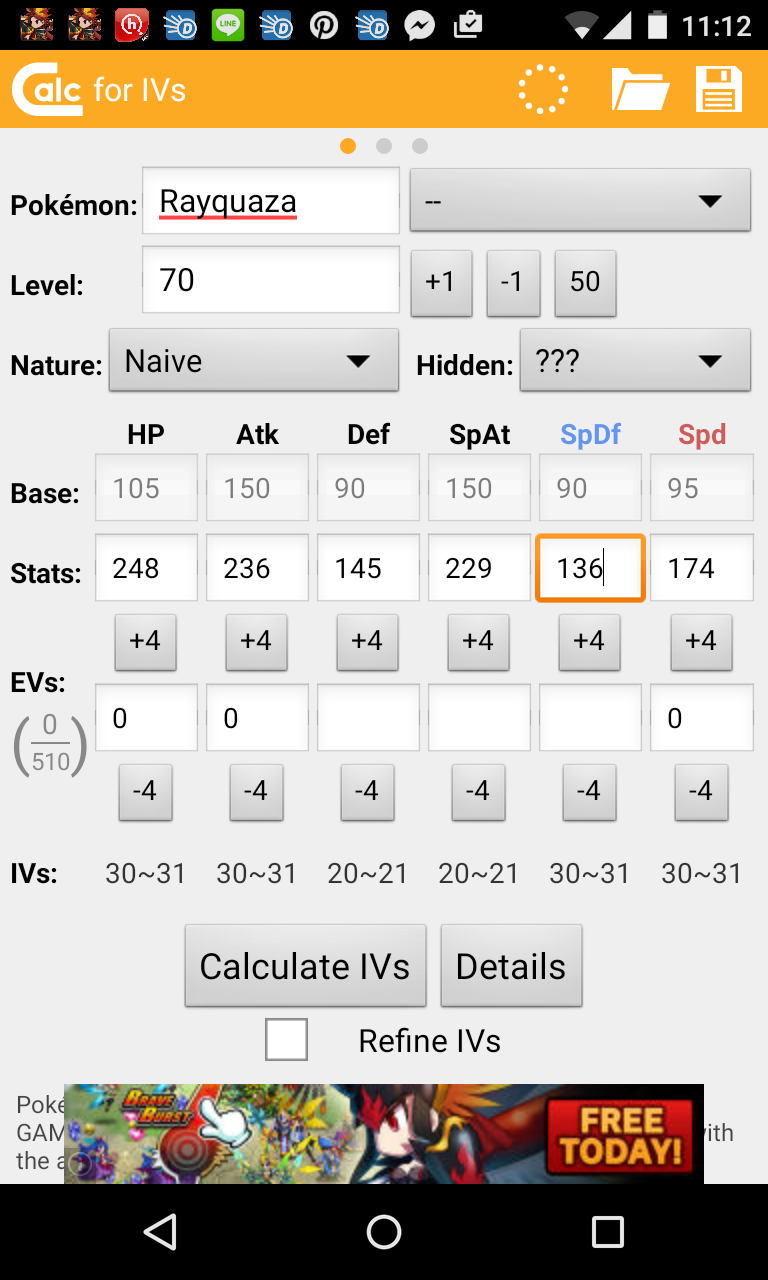Set level to 50
Screen dimensions: 768x1280
(585, 281)
